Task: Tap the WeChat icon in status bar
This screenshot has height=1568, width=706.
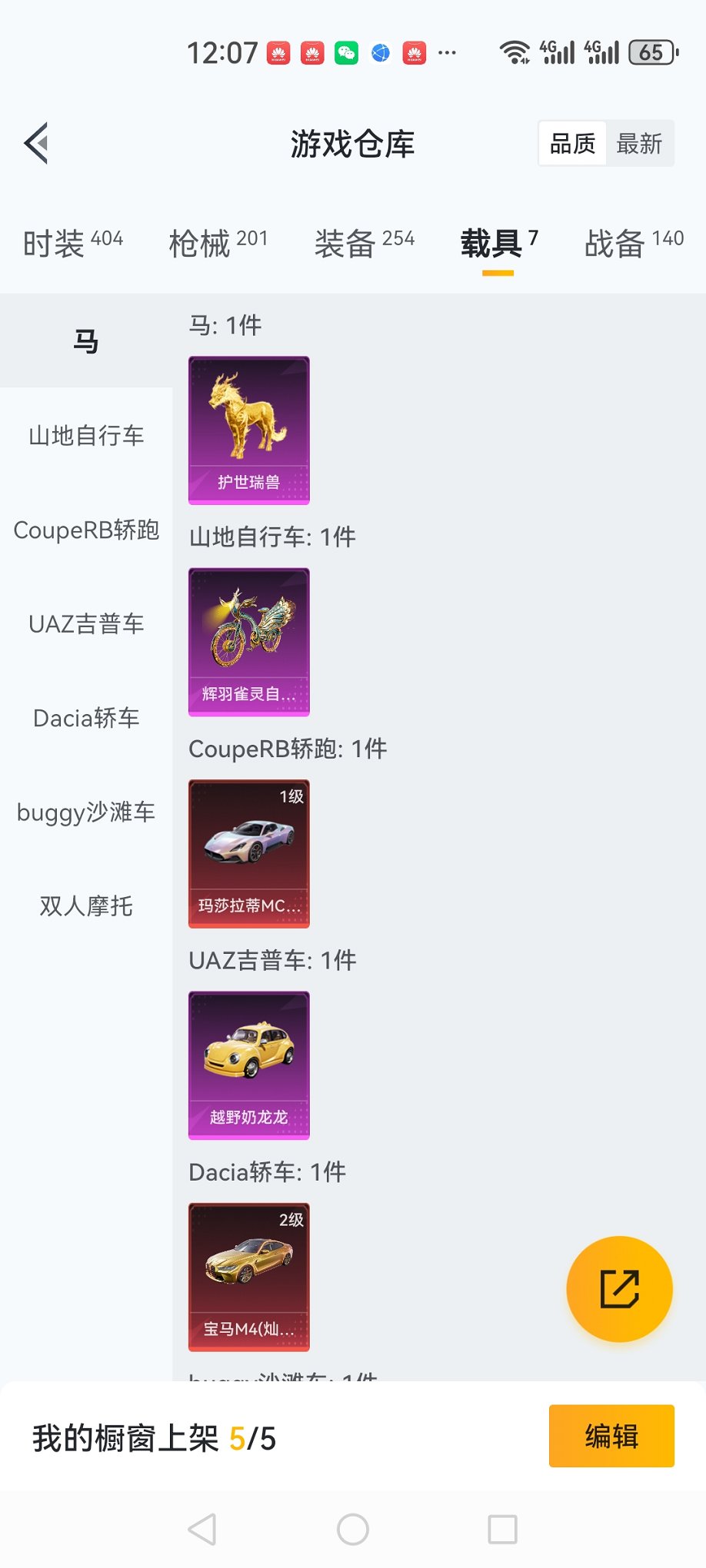Action: (x=345, y=52)
